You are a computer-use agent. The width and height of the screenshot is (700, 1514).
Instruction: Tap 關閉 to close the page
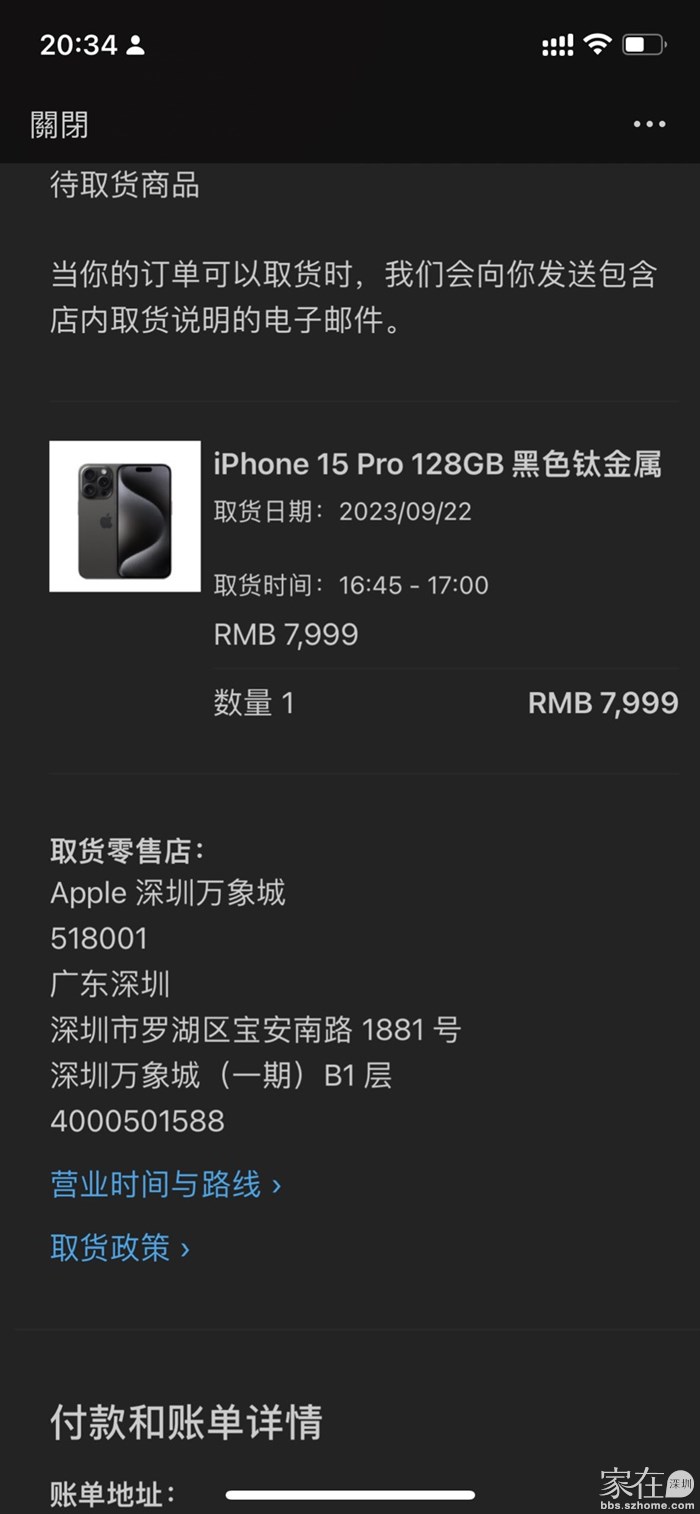[x=59, y=125]
